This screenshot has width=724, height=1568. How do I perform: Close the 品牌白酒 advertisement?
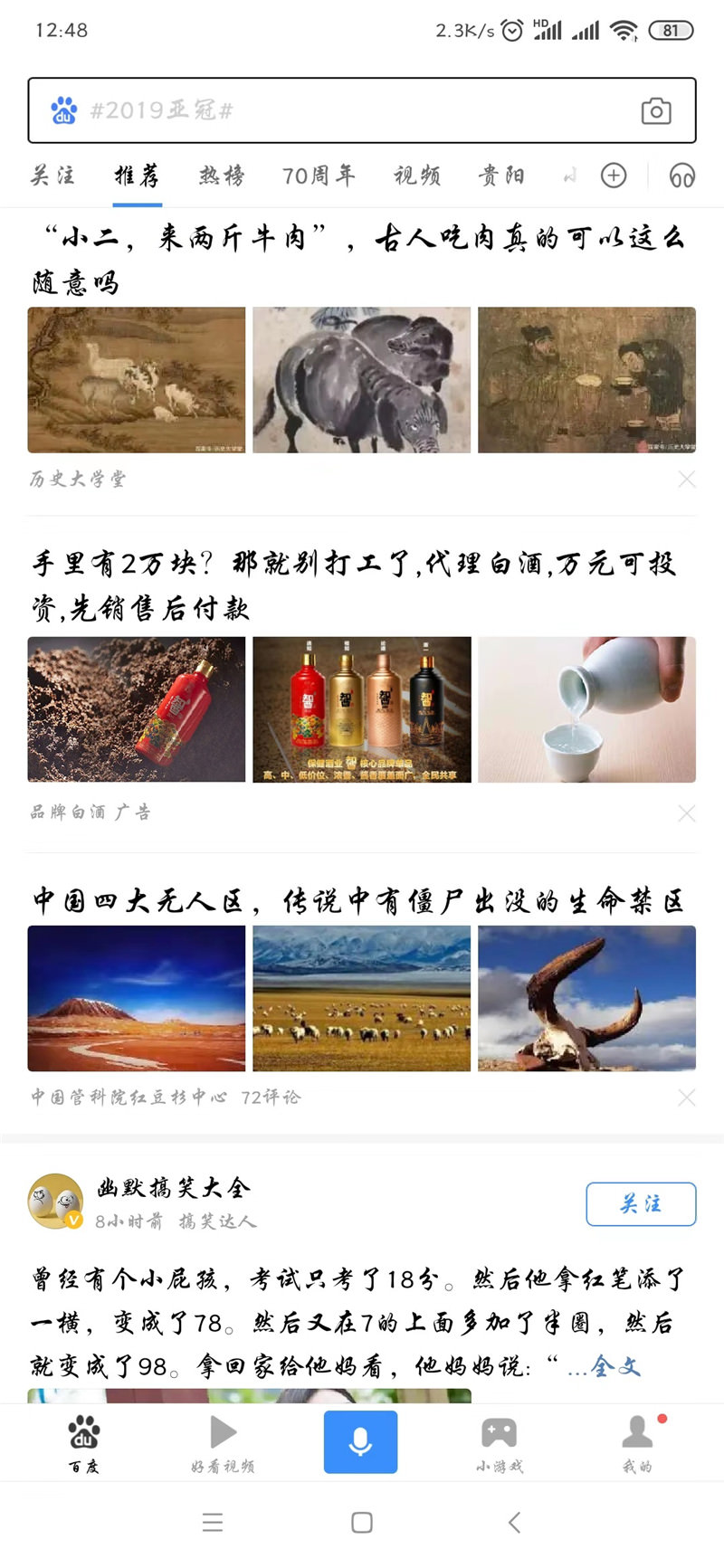coord(687,813)
